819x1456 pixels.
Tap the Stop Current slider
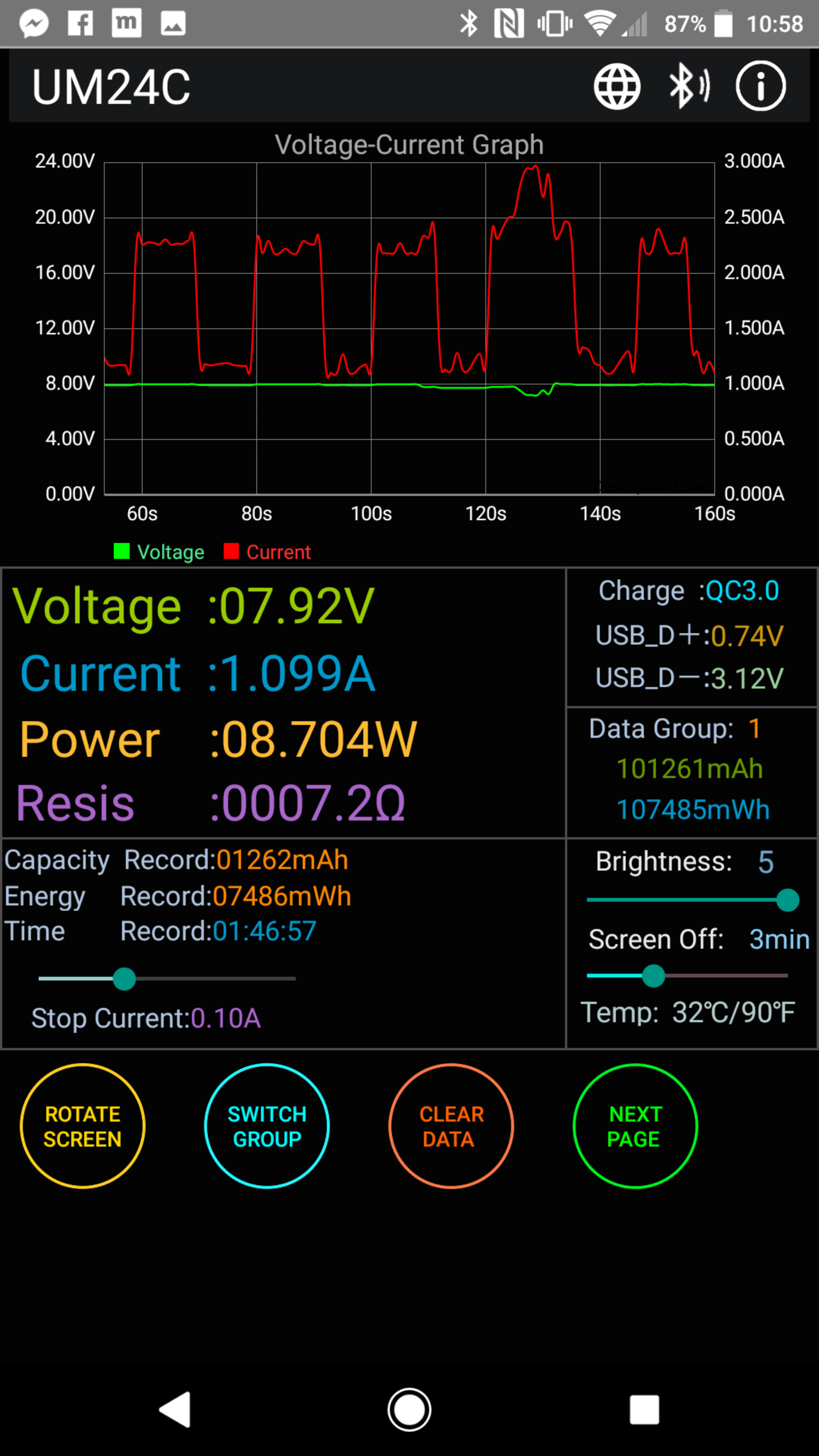167,978
